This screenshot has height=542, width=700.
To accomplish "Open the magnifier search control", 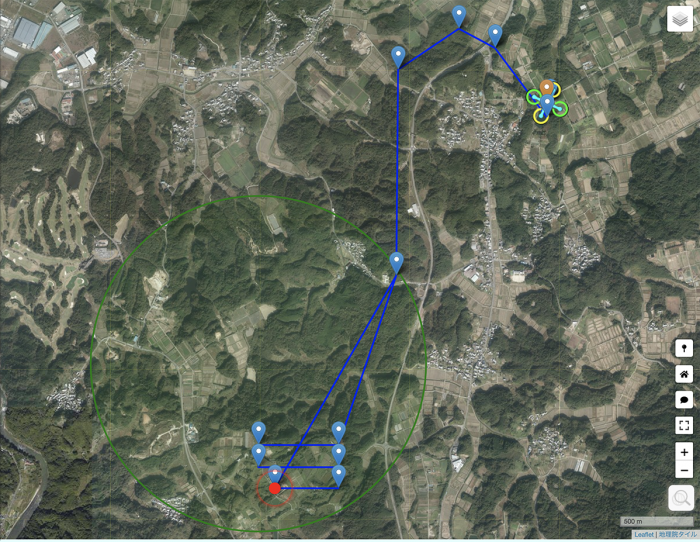I will tap(681, 497).
